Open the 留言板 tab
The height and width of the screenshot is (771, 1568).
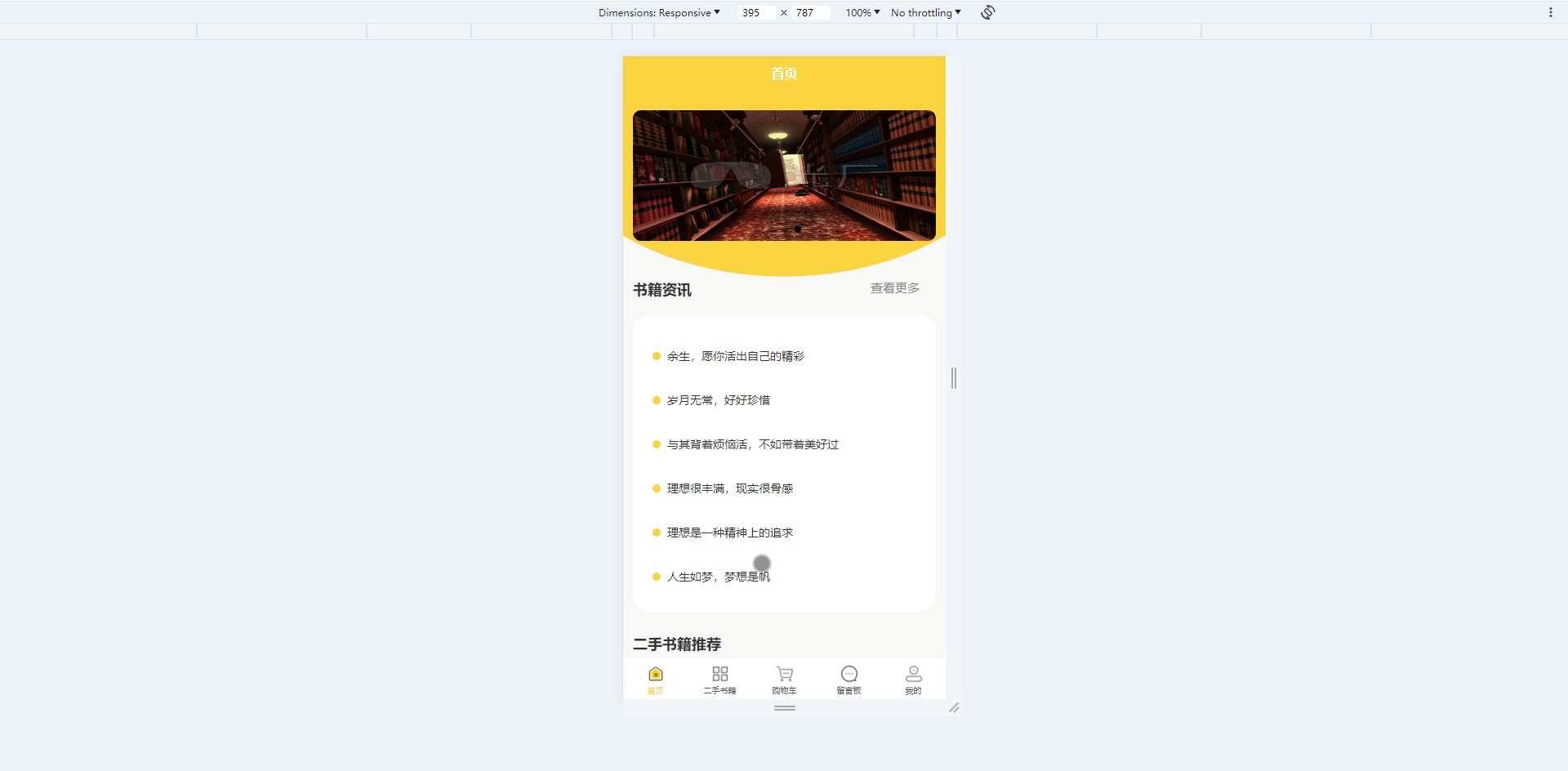849,680
